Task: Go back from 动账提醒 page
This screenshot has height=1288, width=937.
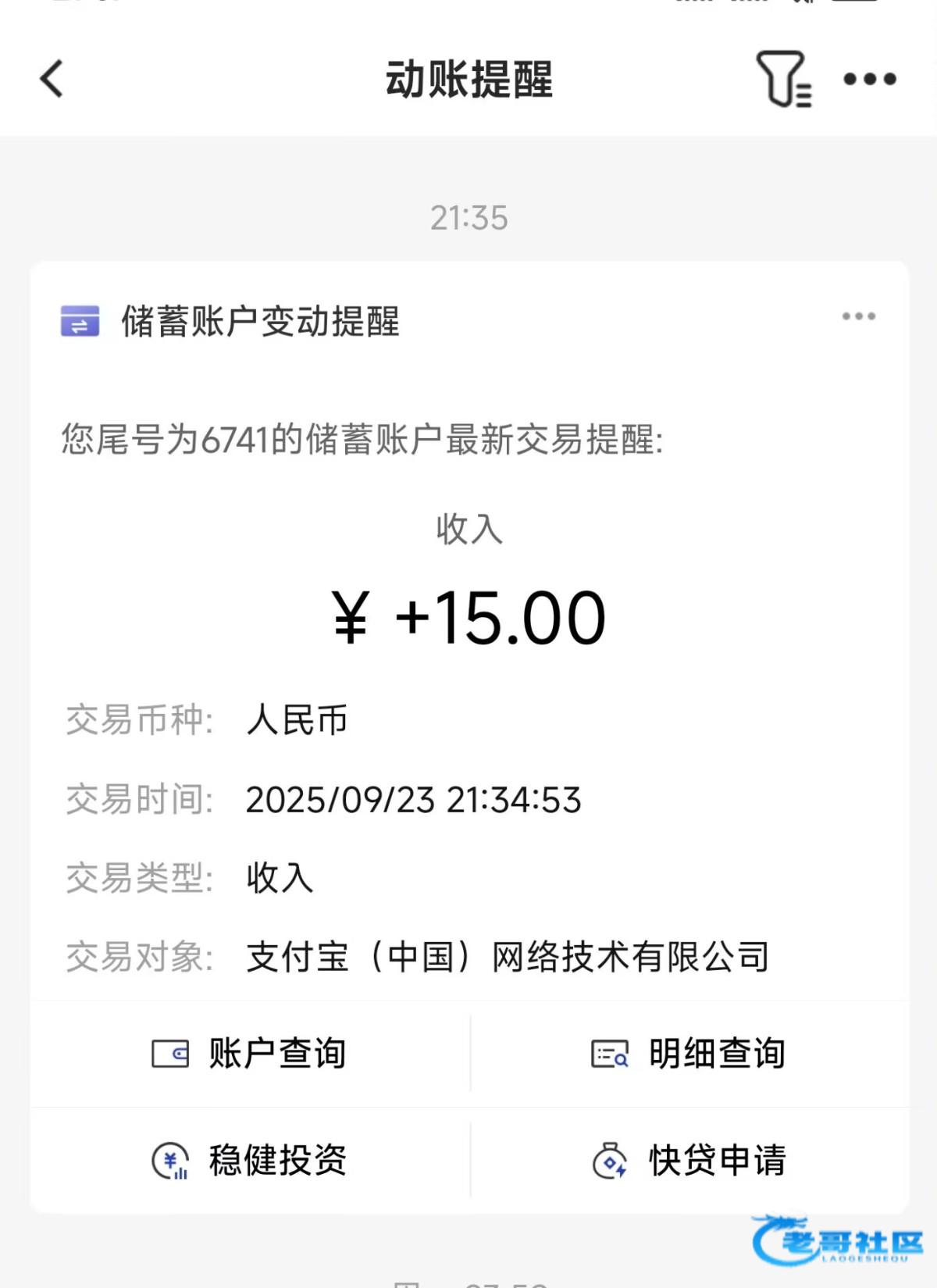Action: 52,79
